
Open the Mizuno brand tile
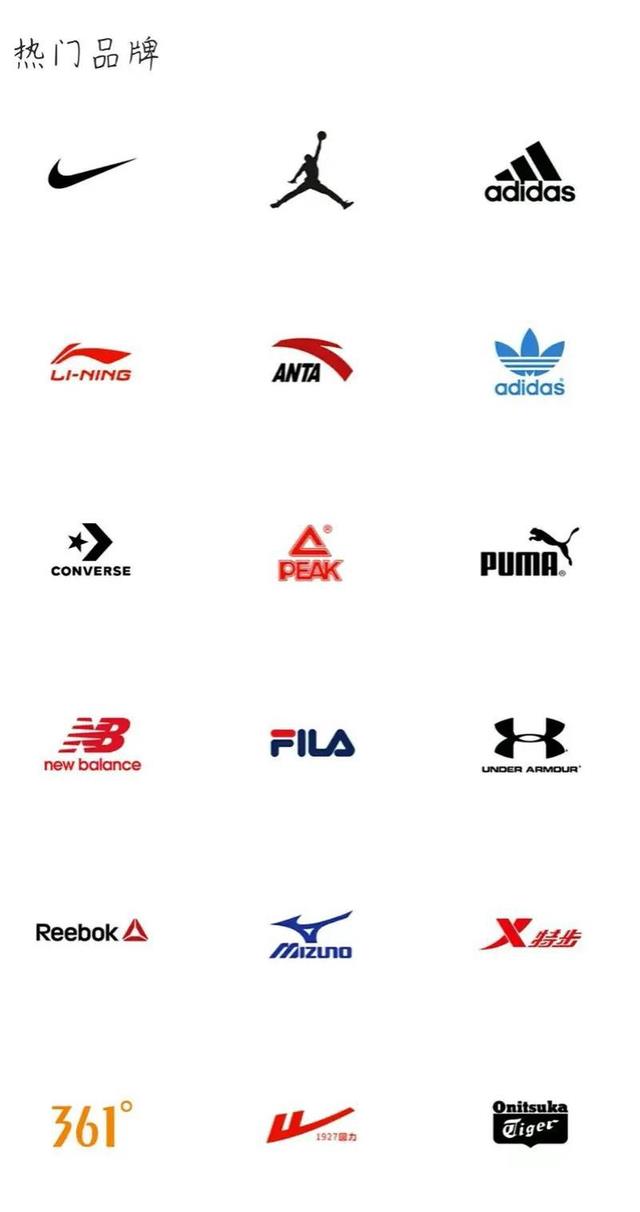311,935
